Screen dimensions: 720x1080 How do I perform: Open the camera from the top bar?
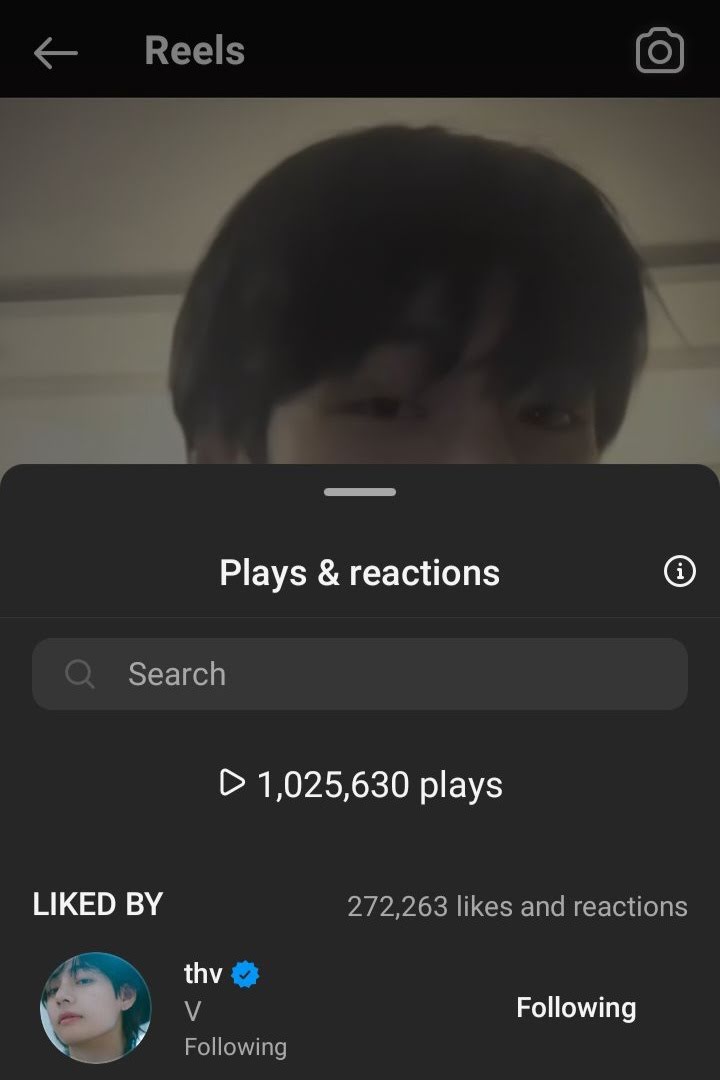[660, 52]
